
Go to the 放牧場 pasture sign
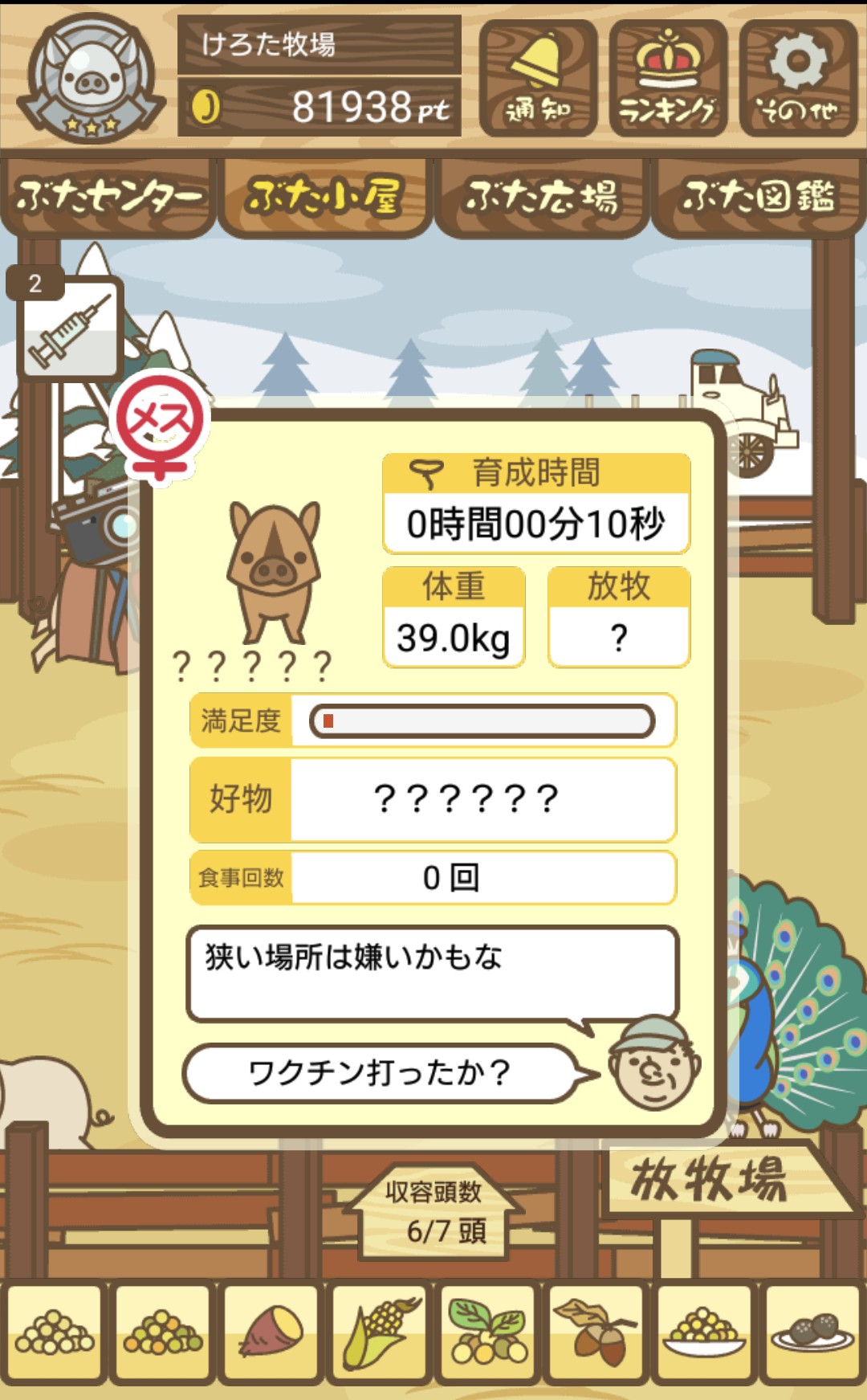pos(710,1179)
